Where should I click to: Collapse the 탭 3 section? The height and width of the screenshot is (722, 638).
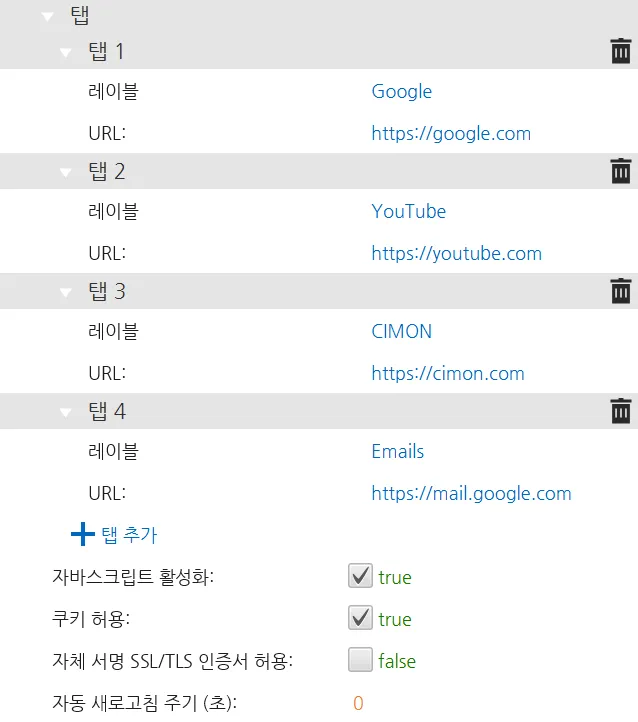[66, 292]
